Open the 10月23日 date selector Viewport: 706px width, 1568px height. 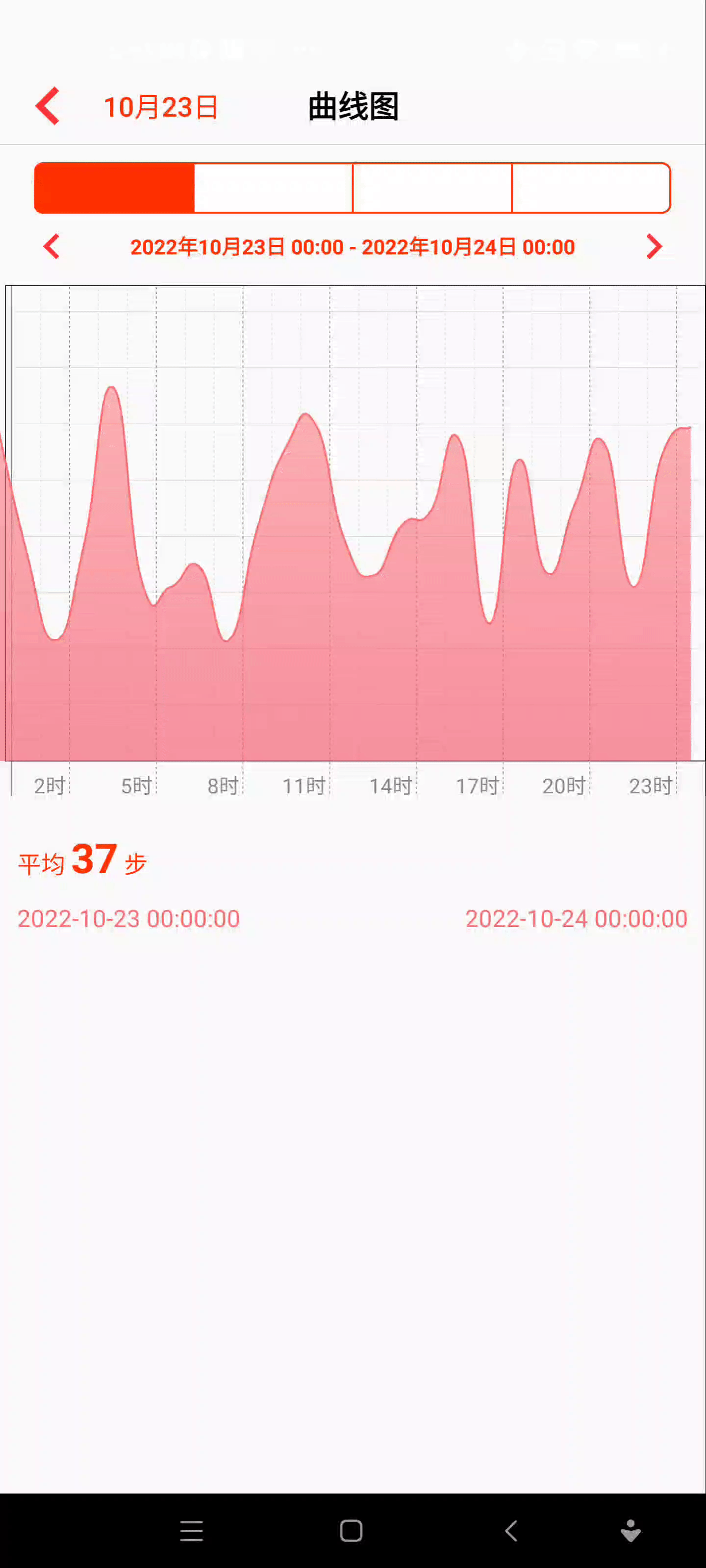tap(161, 107)
